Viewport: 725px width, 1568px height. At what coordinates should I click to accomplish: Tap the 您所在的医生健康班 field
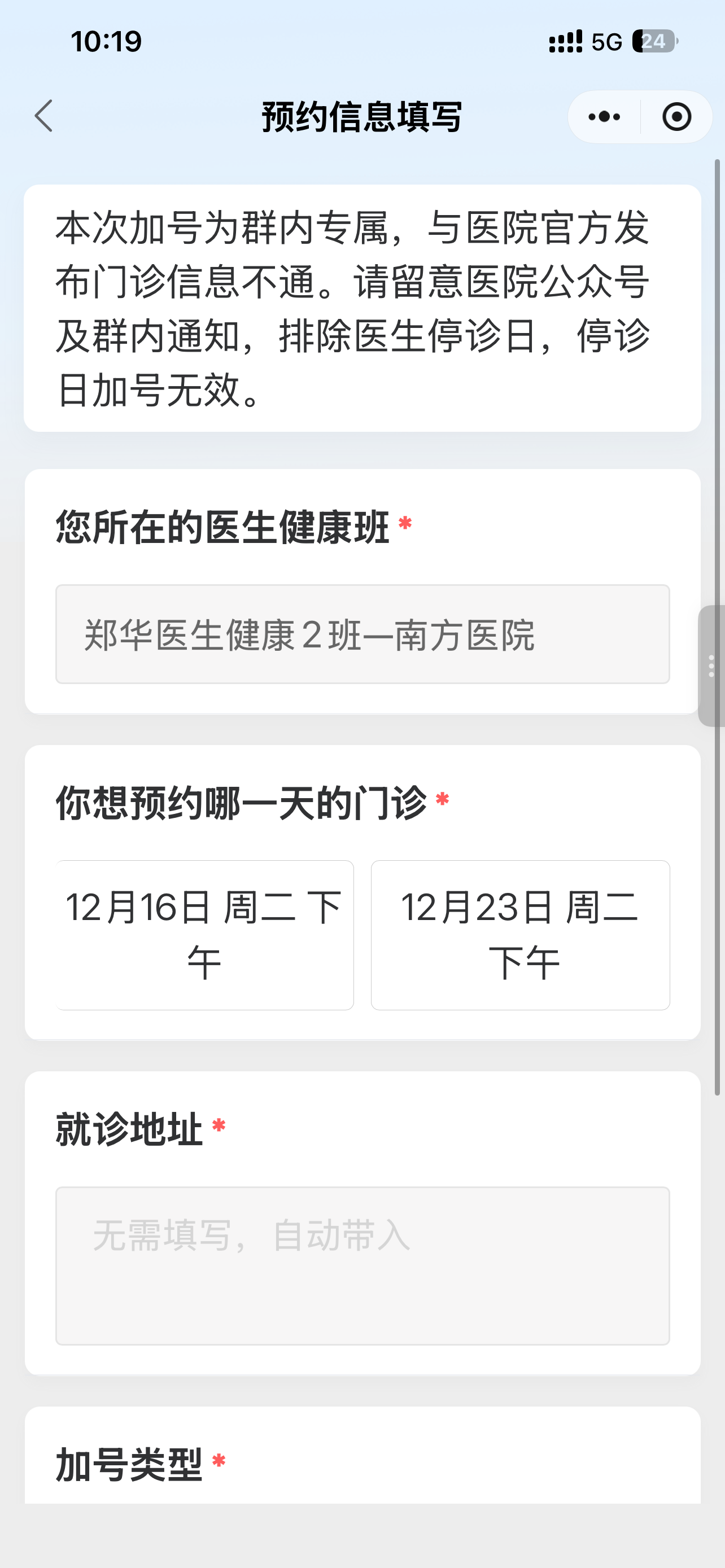click(362, 634)
